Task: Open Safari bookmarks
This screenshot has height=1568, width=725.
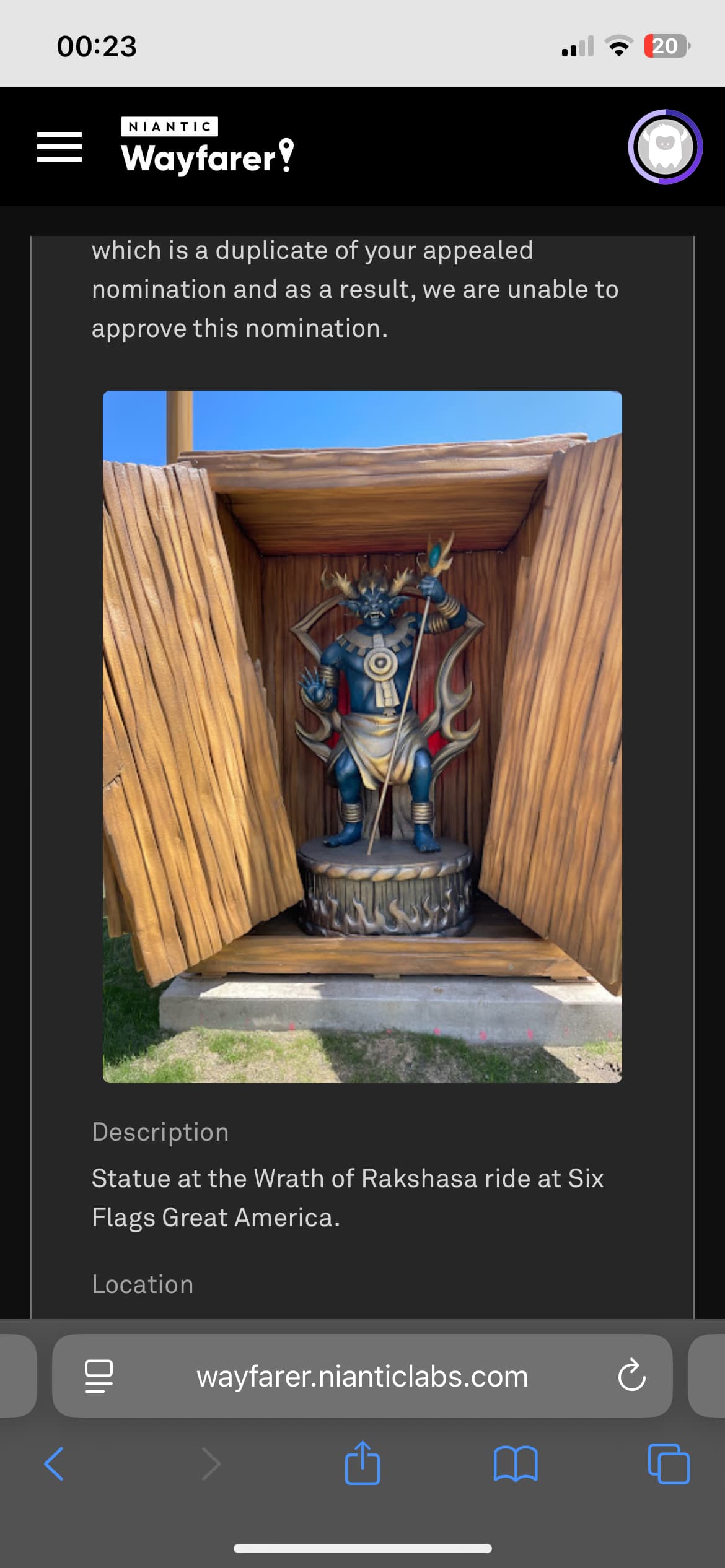Action: tap(516, 1464)
